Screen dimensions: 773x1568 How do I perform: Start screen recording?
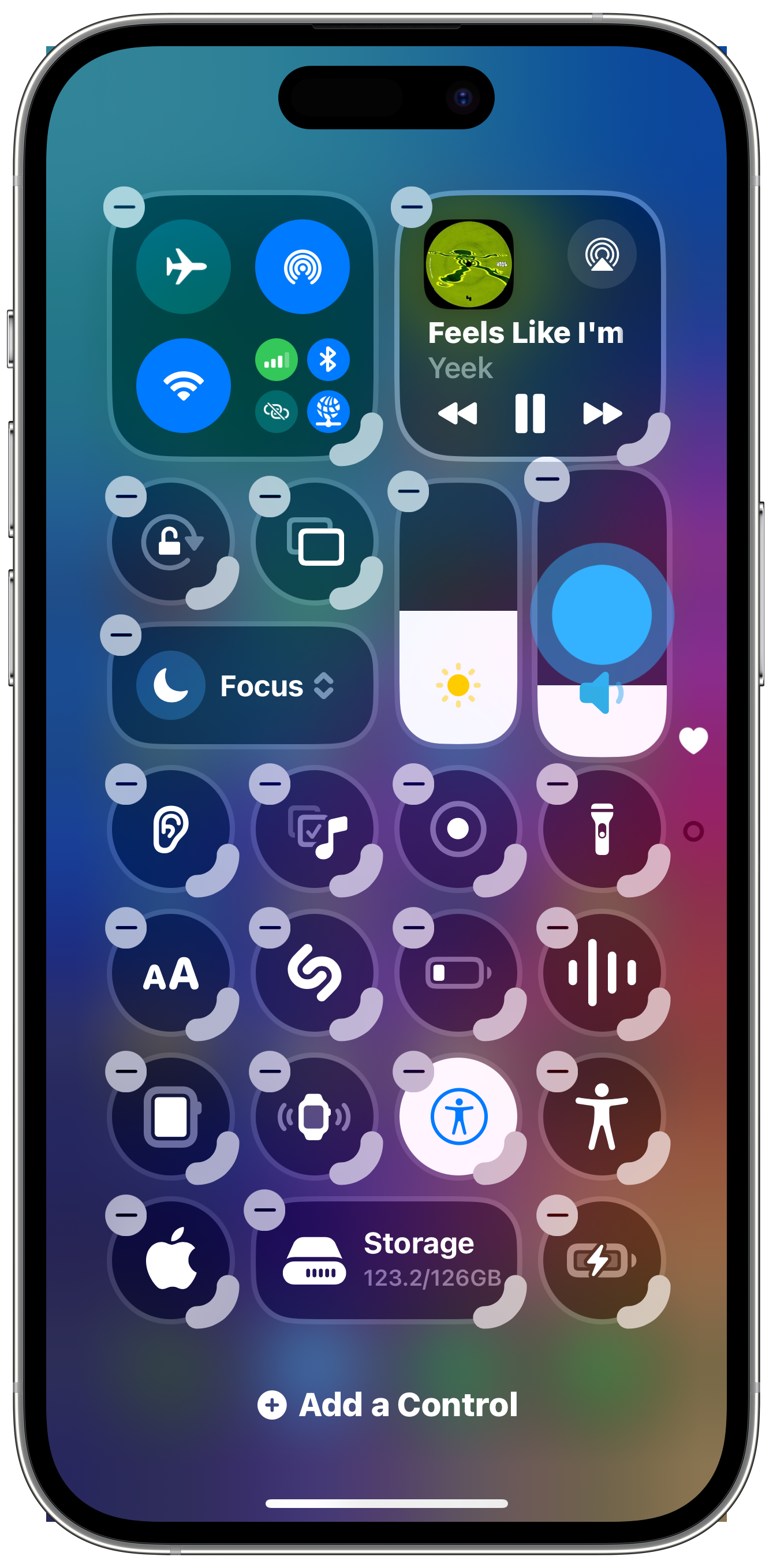458,829
